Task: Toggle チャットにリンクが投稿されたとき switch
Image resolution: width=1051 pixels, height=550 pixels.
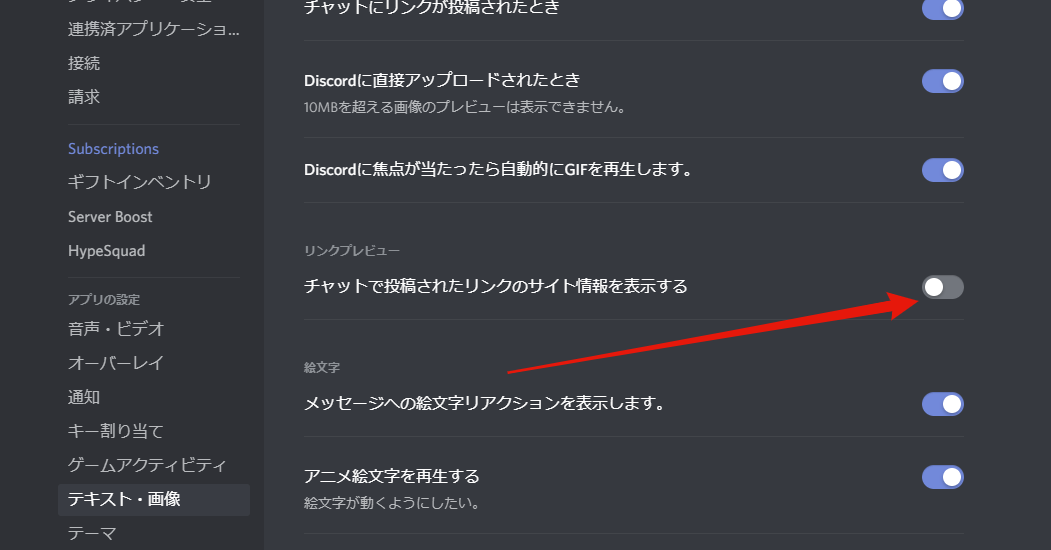Action: pos(942,9)
